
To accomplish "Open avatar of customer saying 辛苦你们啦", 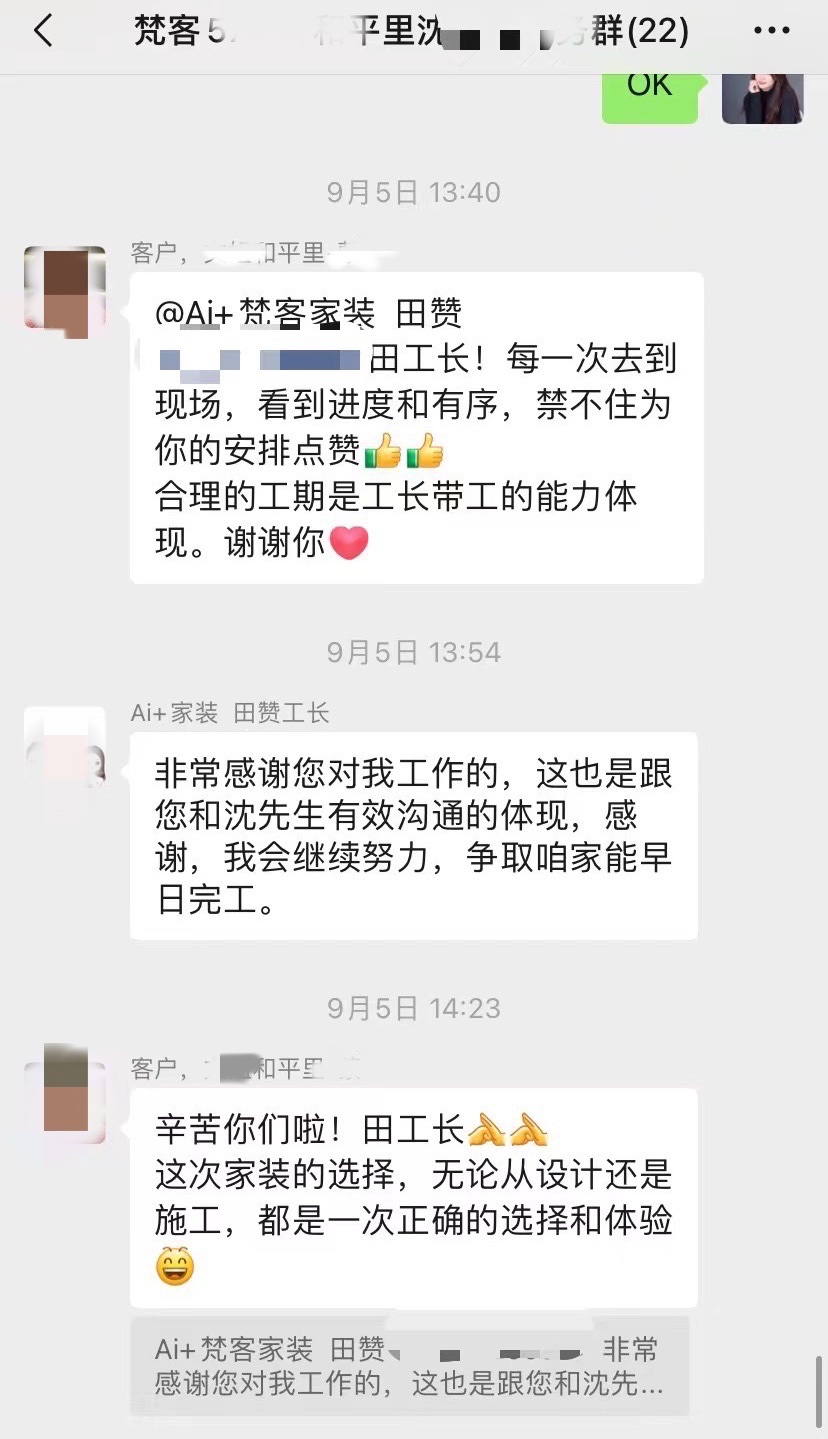I will point(65,1092).
